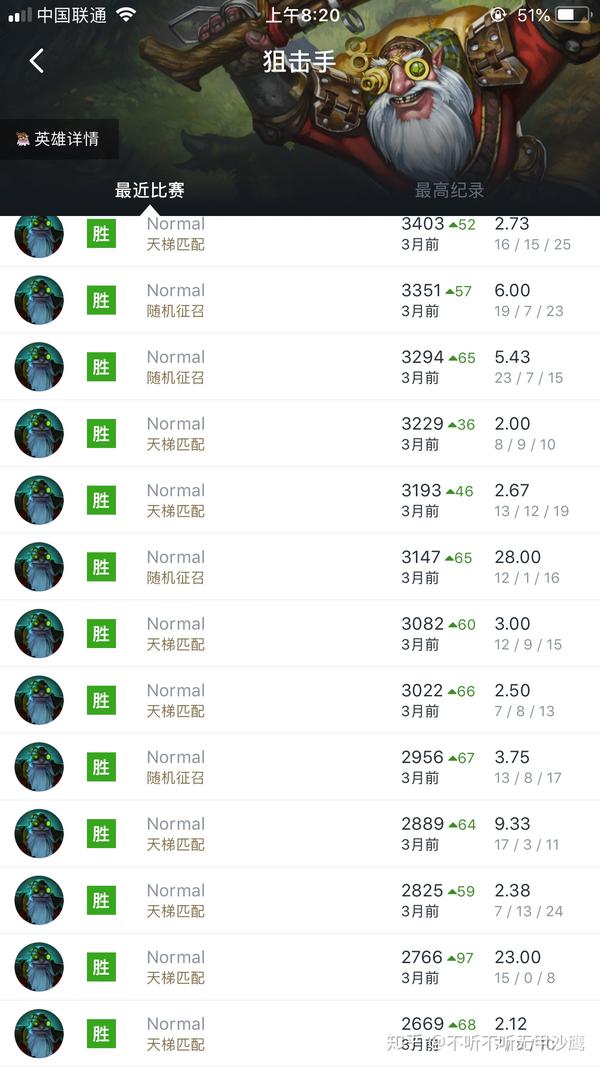Switch to the 最高纪录 tab
Screen dimensions: 600x1067
pos(450,191)
